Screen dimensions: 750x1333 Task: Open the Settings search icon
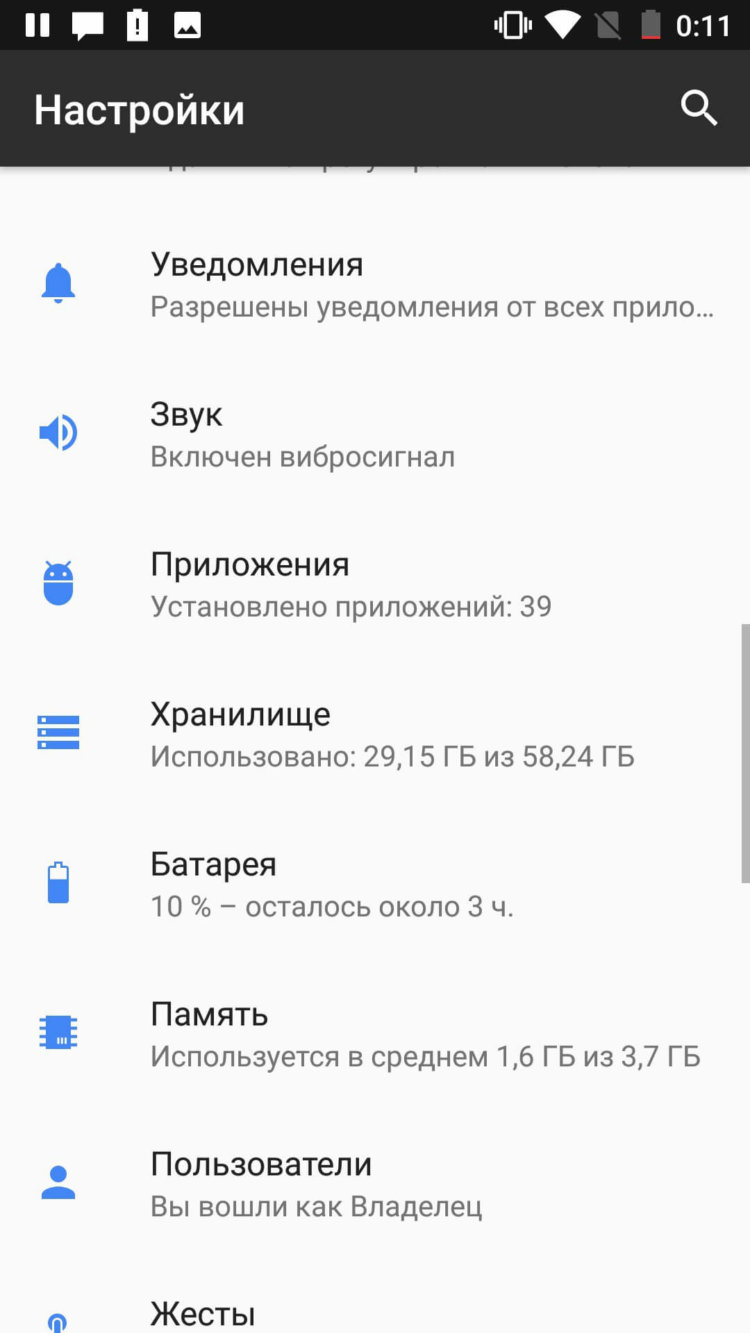(699, 108)
